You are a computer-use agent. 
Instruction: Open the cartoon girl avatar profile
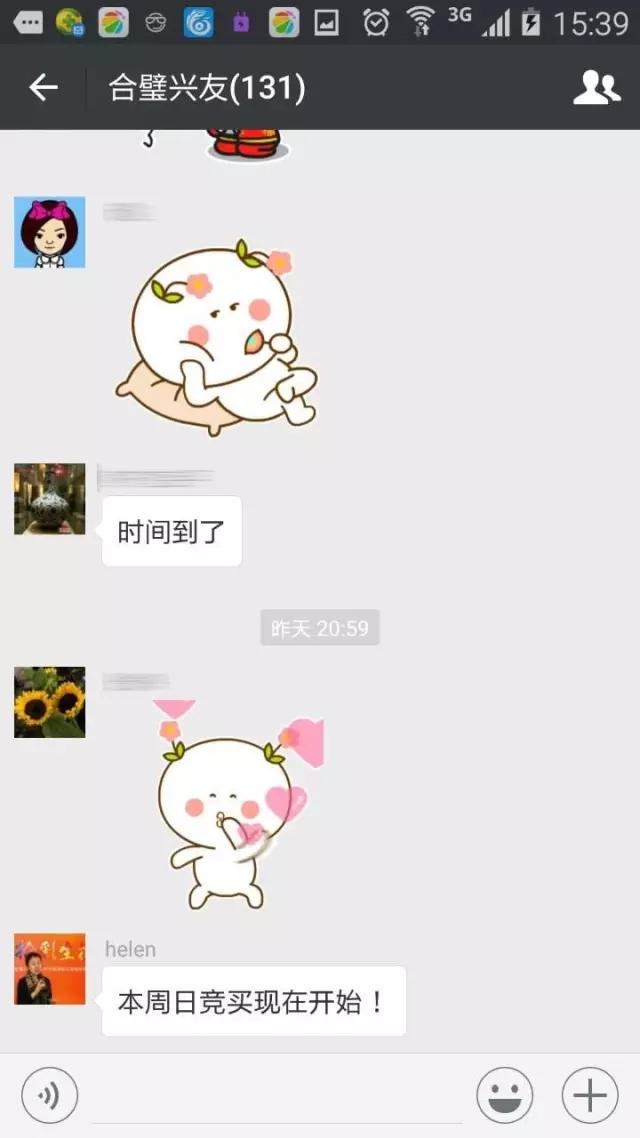pyautogui.click(x=49, y=232)
